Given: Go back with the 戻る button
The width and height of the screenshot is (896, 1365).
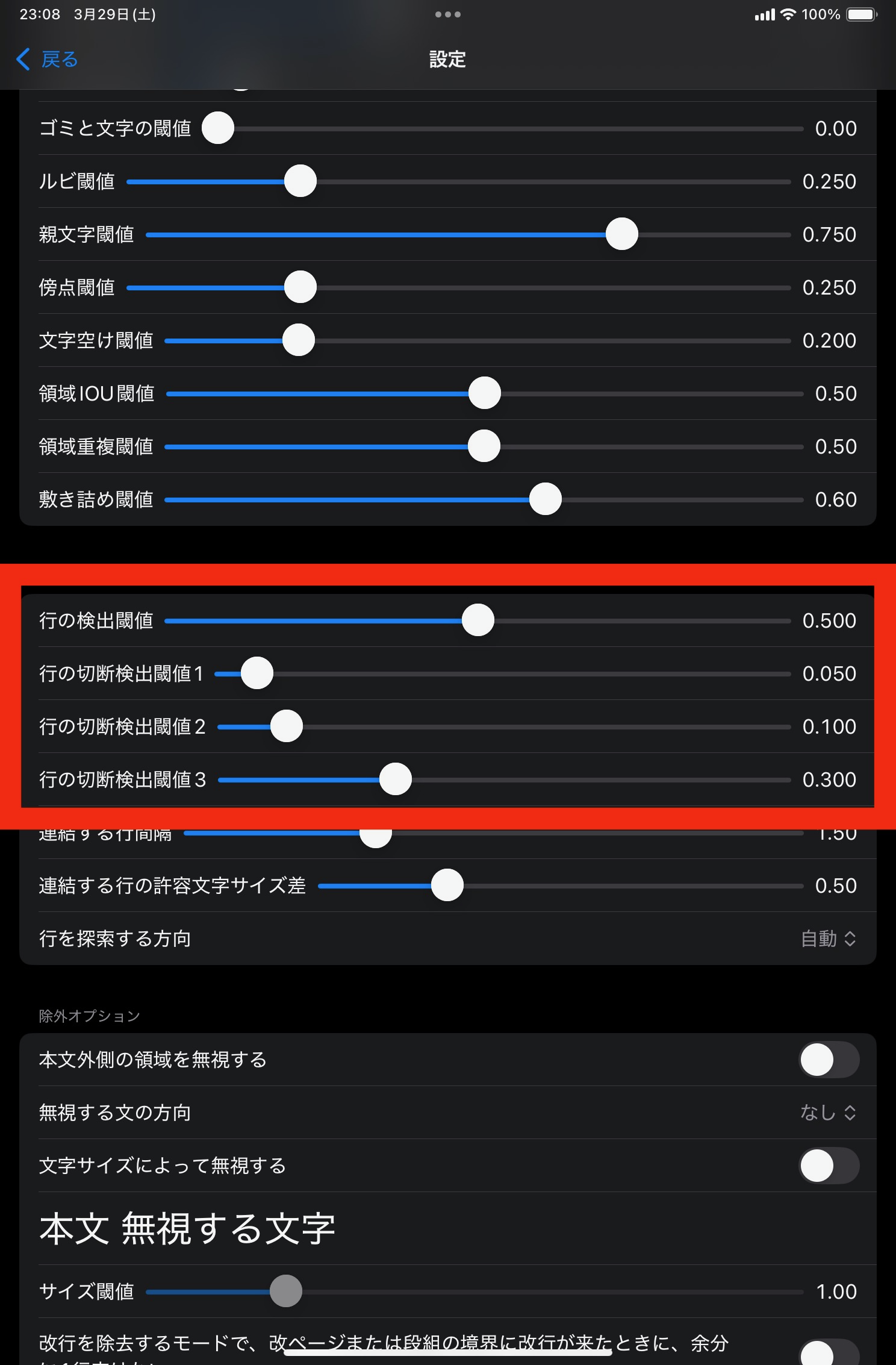Looking at the screenshot, I should (47, 59).
